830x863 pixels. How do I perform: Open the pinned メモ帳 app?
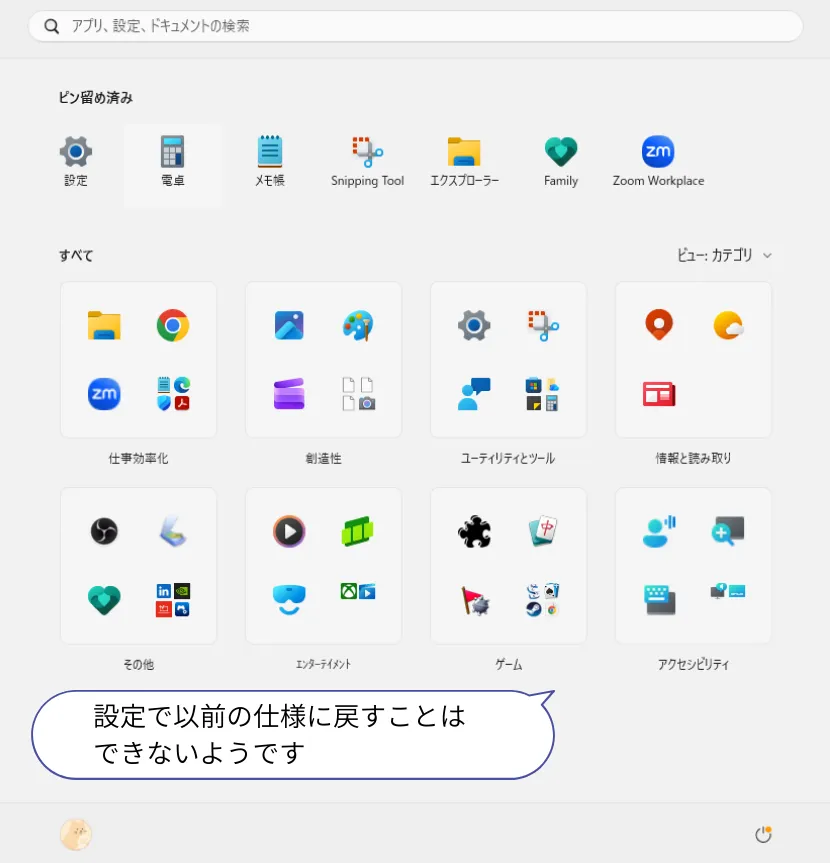(x=270, y=162)
